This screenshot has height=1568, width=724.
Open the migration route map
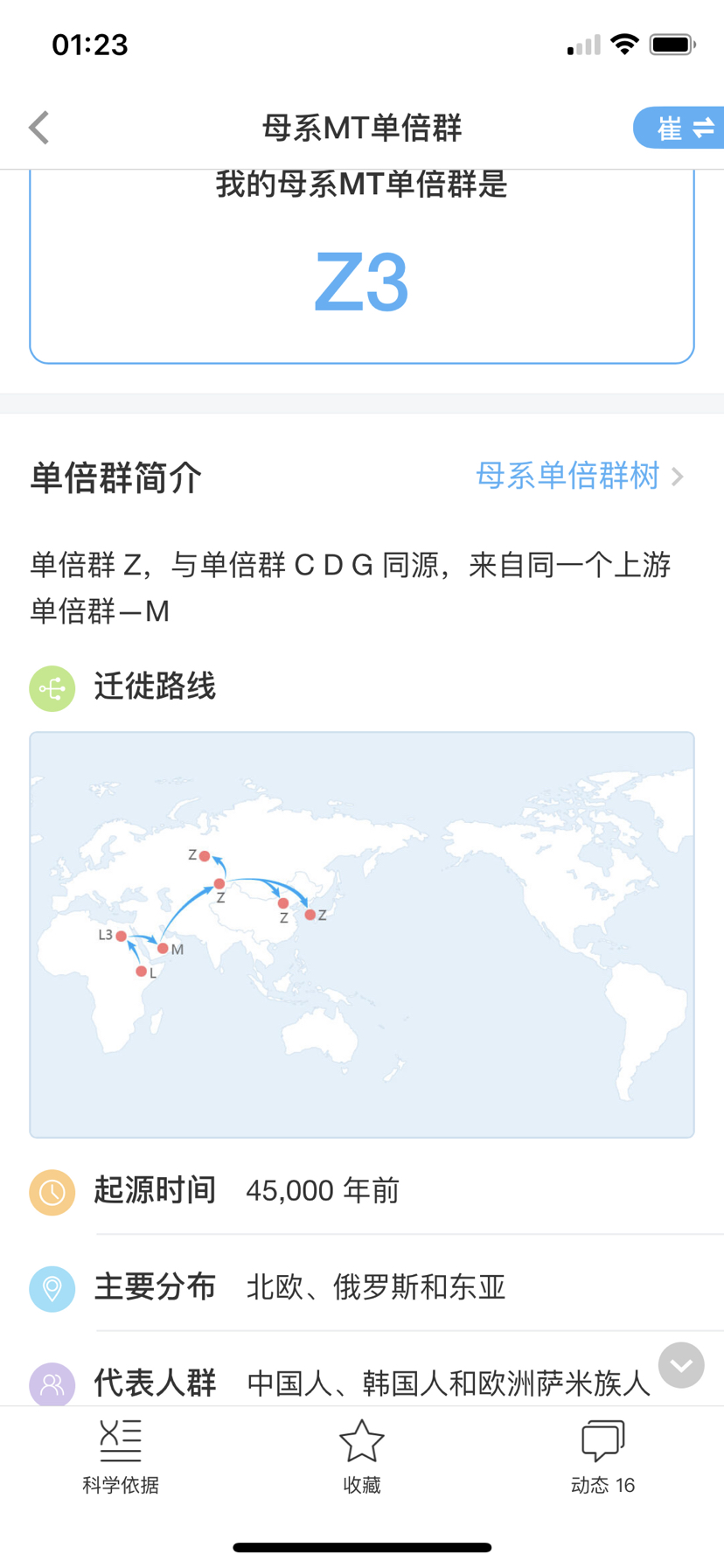(x=362, y=934)
